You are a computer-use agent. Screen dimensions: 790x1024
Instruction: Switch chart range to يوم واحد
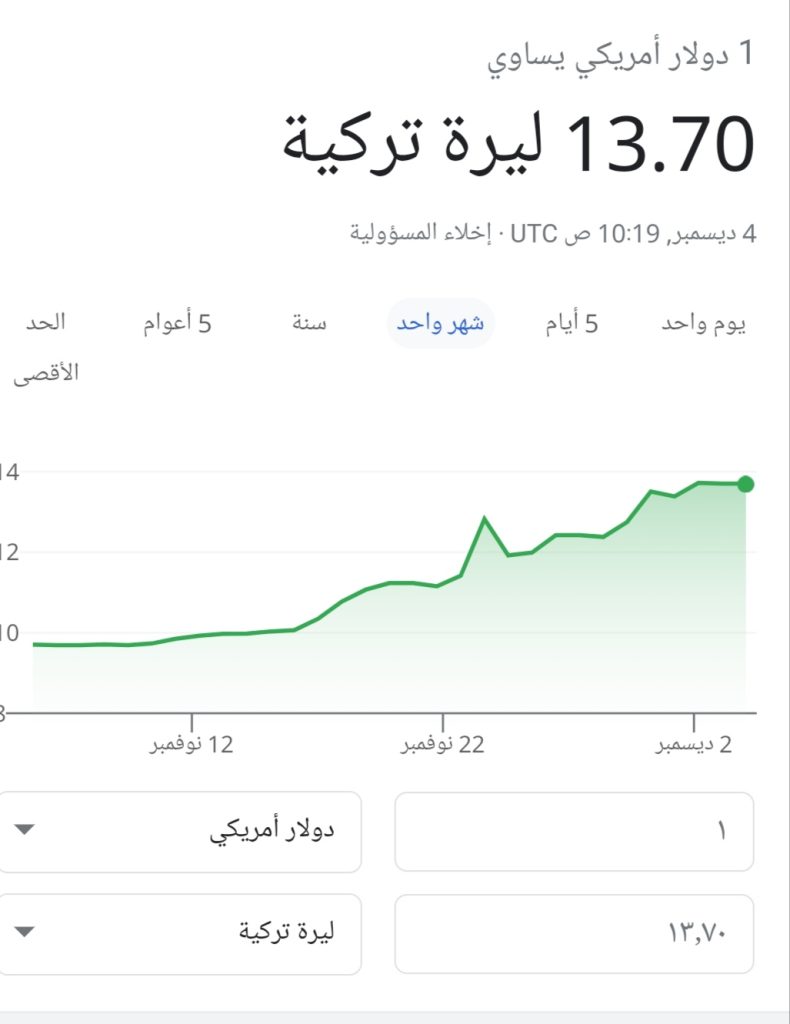pyautogui.click(x=703, y=324)
